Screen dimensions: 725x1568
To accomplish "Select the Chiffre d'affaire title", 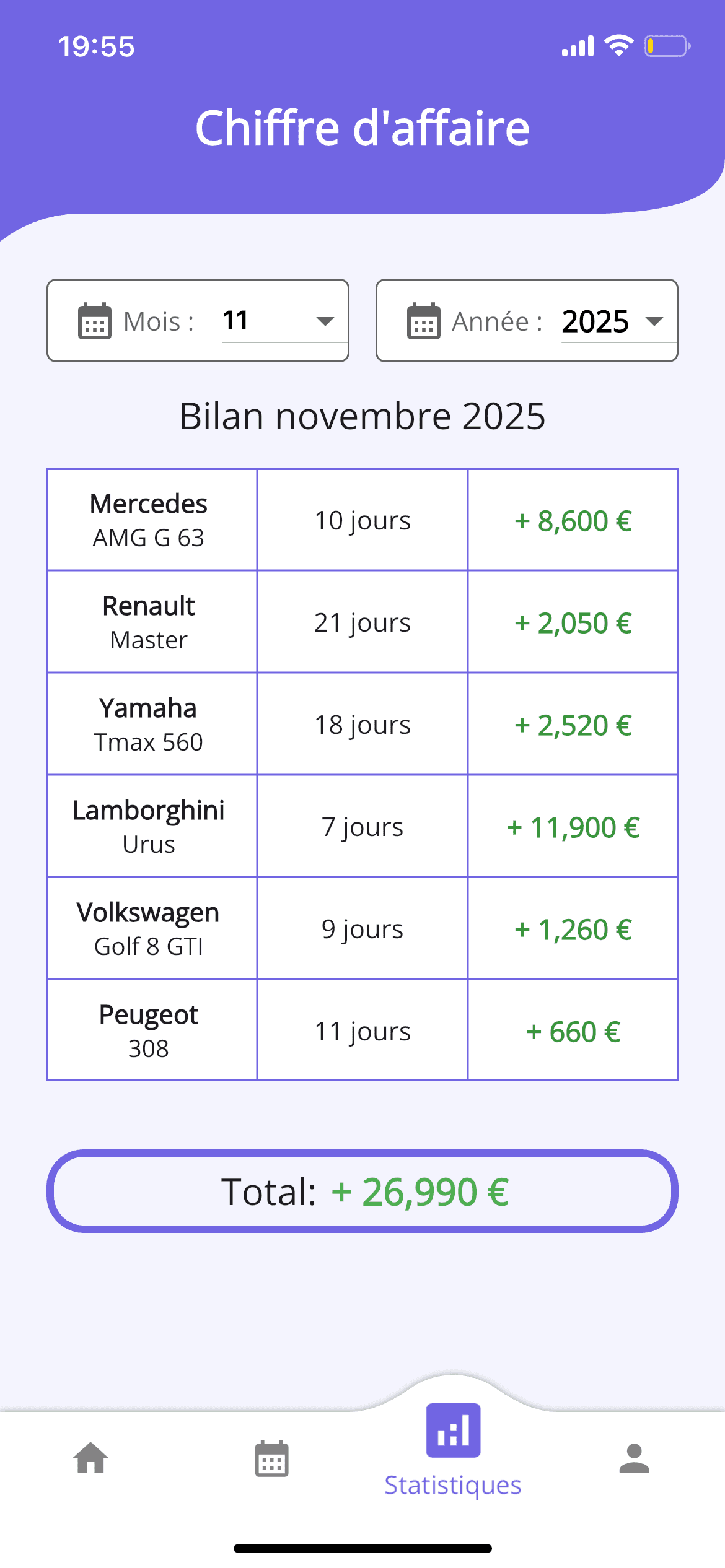I will click(362, 128).
